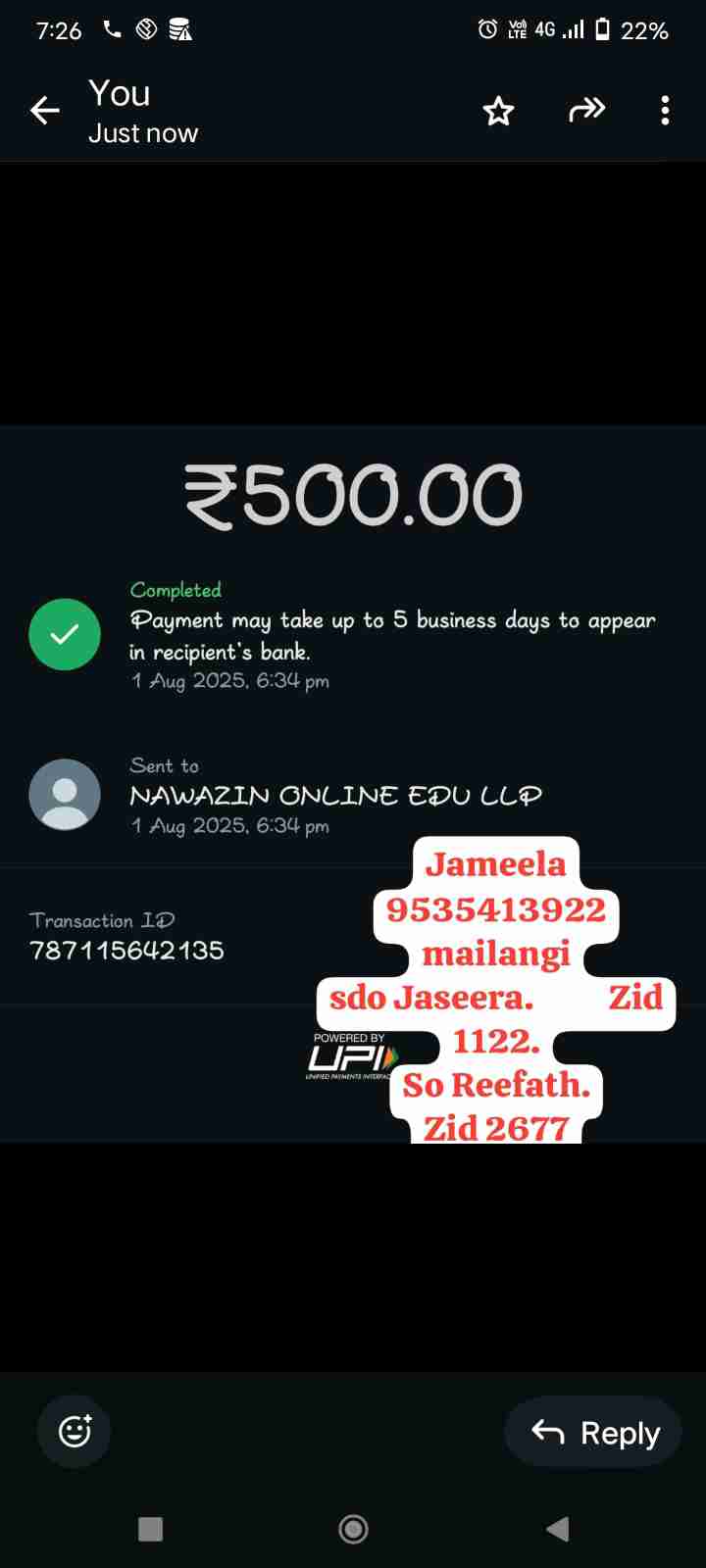Forward this image

[x=586, y=111]
